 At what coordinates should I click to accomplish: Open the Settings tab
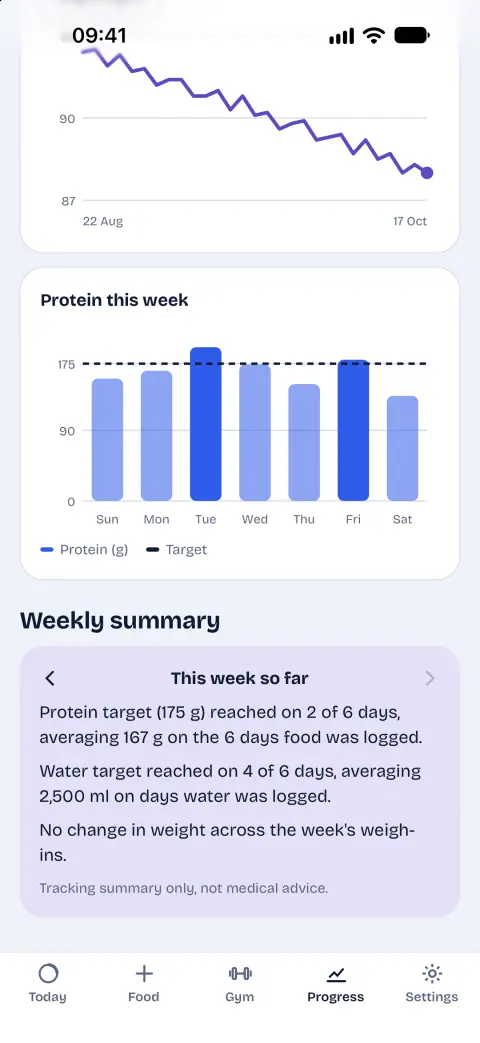click(431, 983)
